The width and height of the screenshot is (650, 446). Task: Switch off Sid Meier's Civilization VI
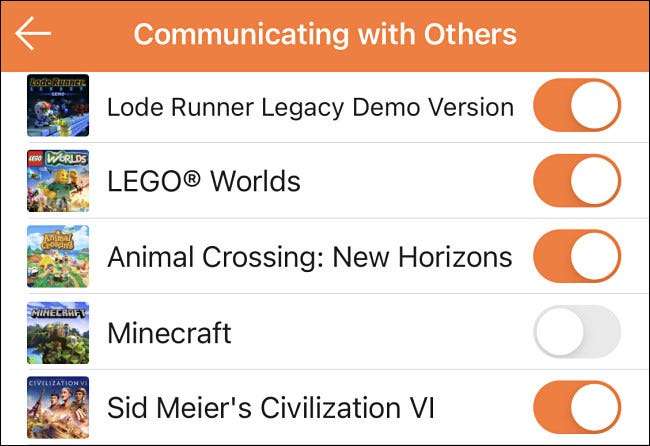pos(577,408)
